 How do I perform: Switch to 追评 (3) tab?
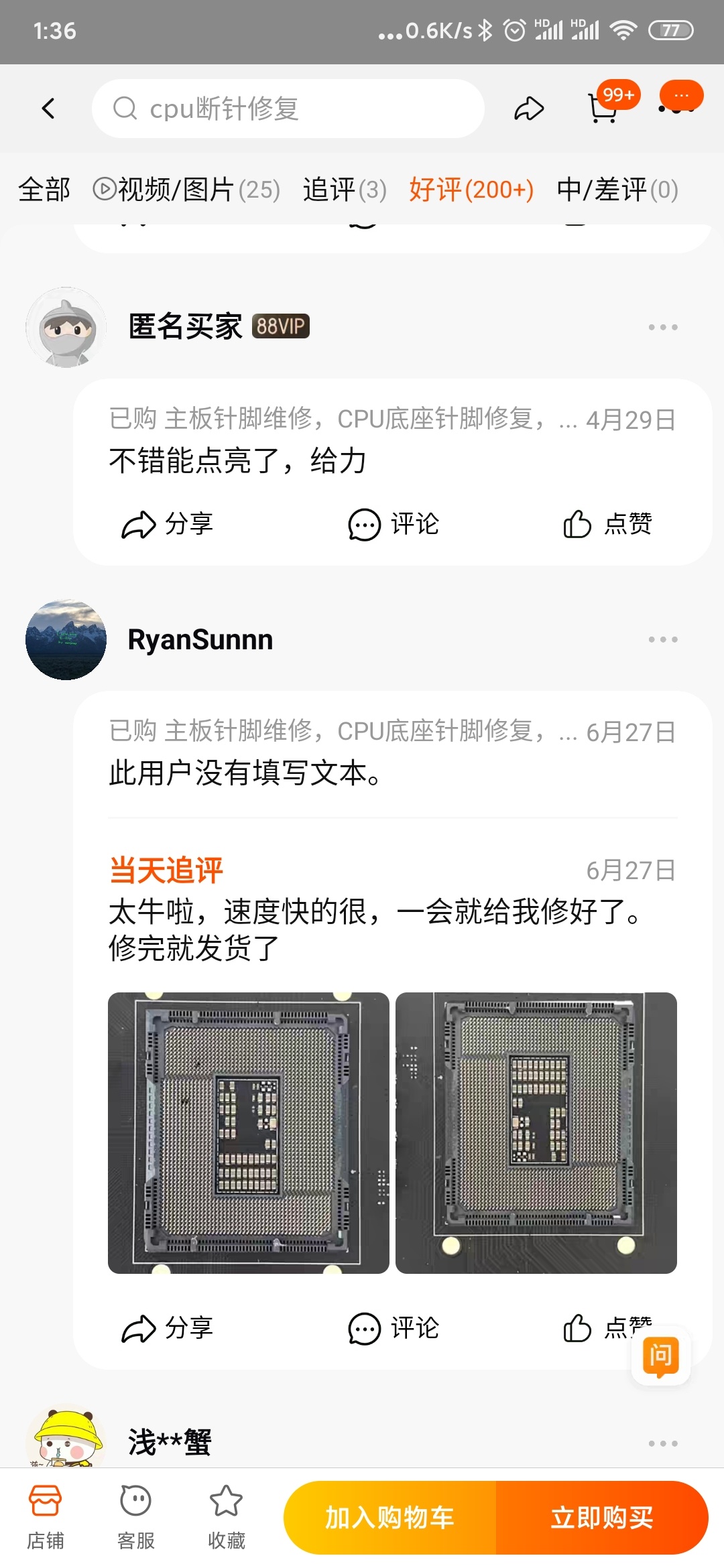(345, 190)
